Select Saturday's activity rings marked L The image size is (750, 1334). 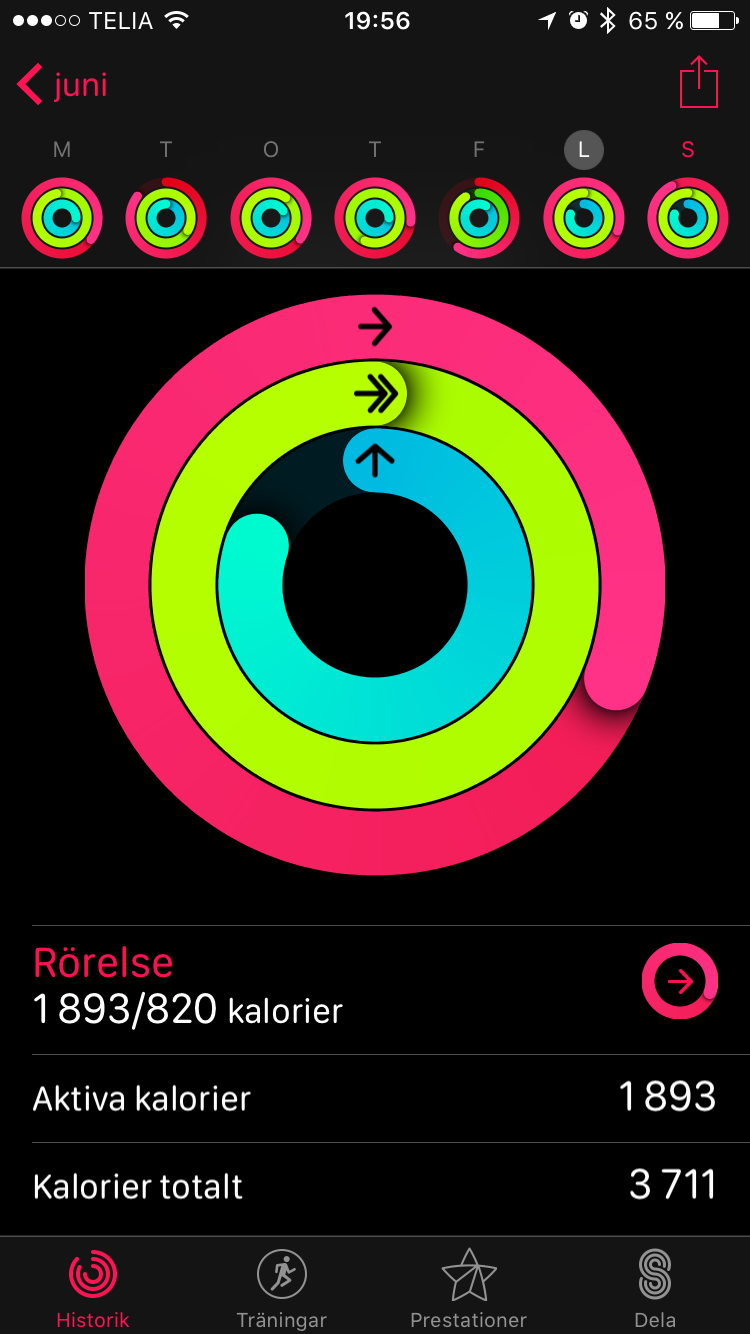click(584, 218)
